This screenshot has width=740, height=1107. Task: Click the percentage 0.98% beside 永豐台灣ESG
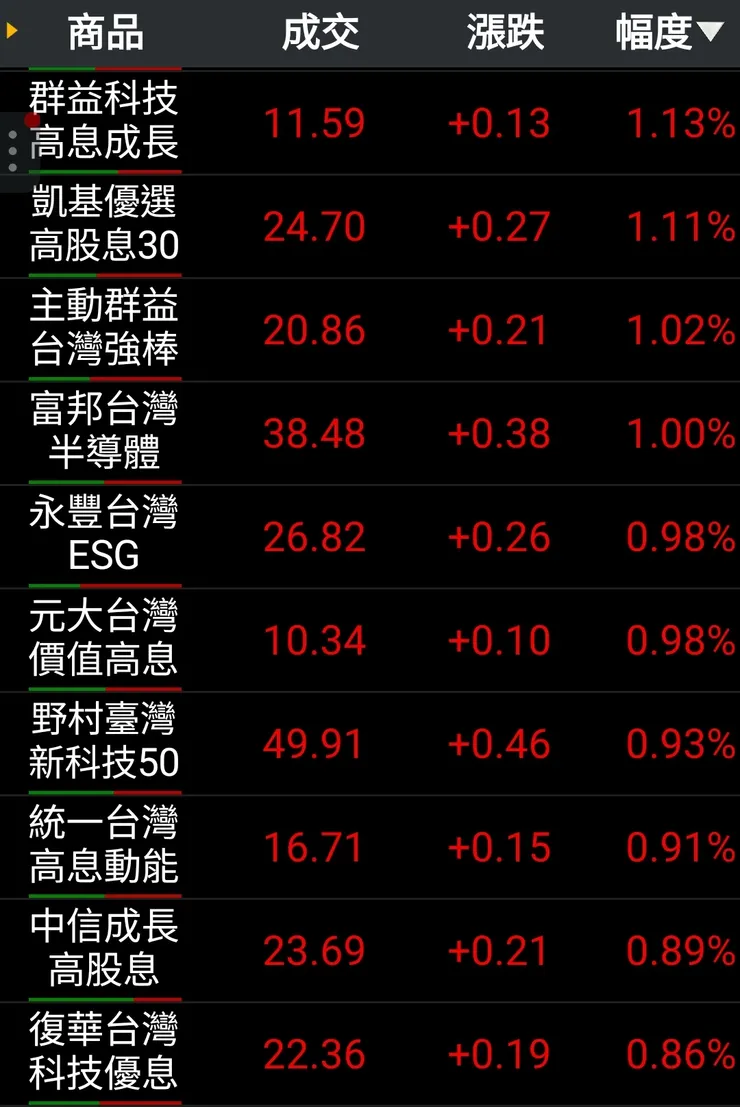(x=680, y=535)
